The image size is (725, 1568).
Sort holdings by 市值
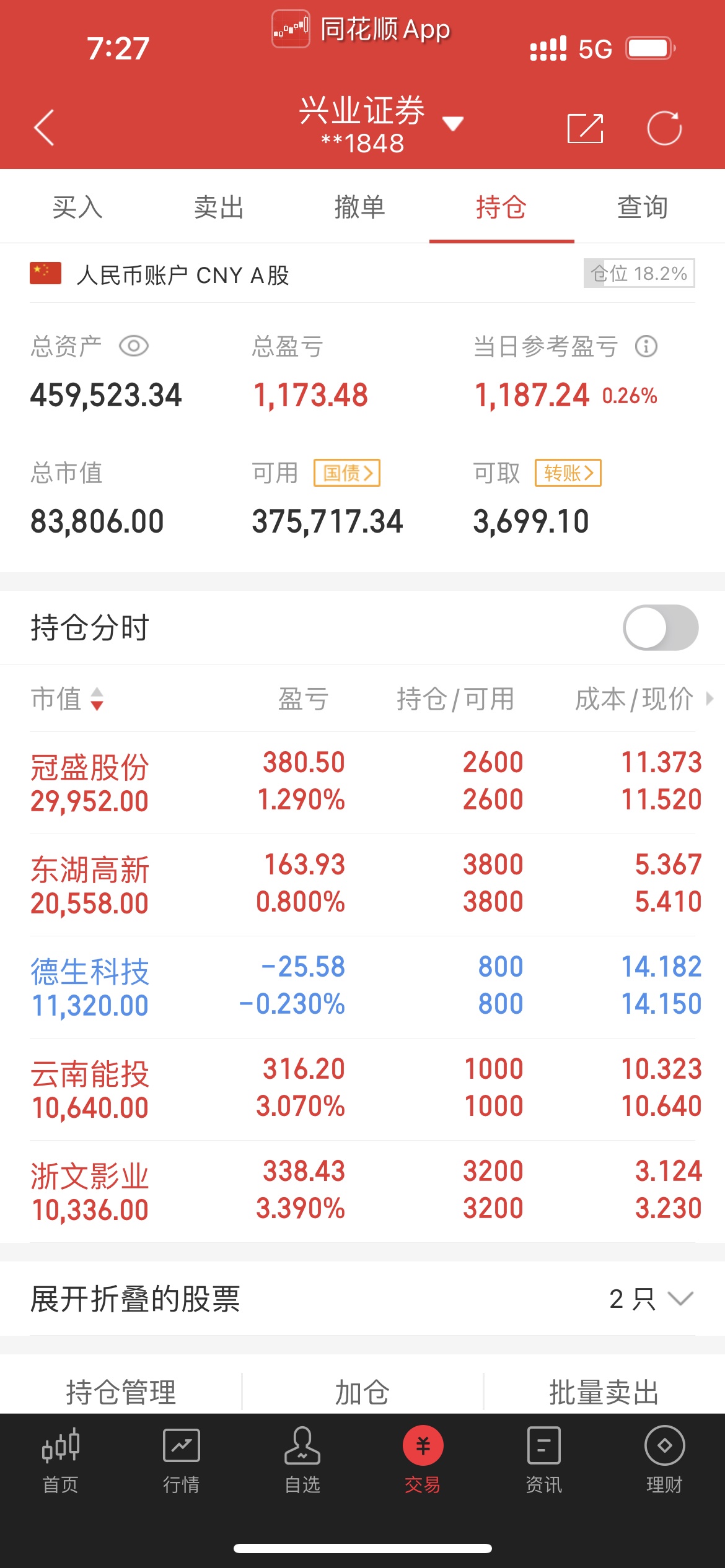(67, 699)
